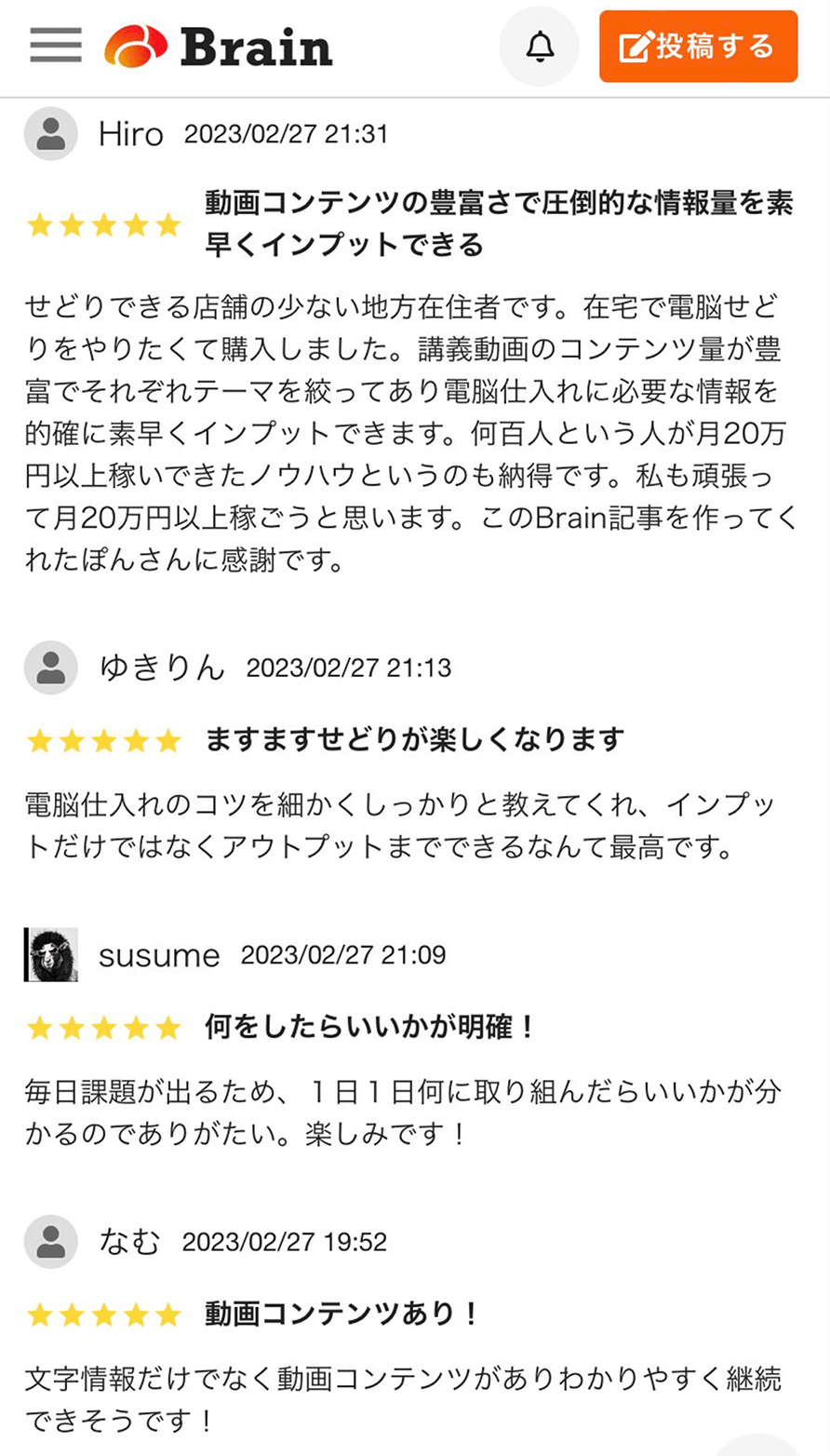Open susume's profile avatar
This screenshot has width=830, height=1456.
tap(50, 955)
